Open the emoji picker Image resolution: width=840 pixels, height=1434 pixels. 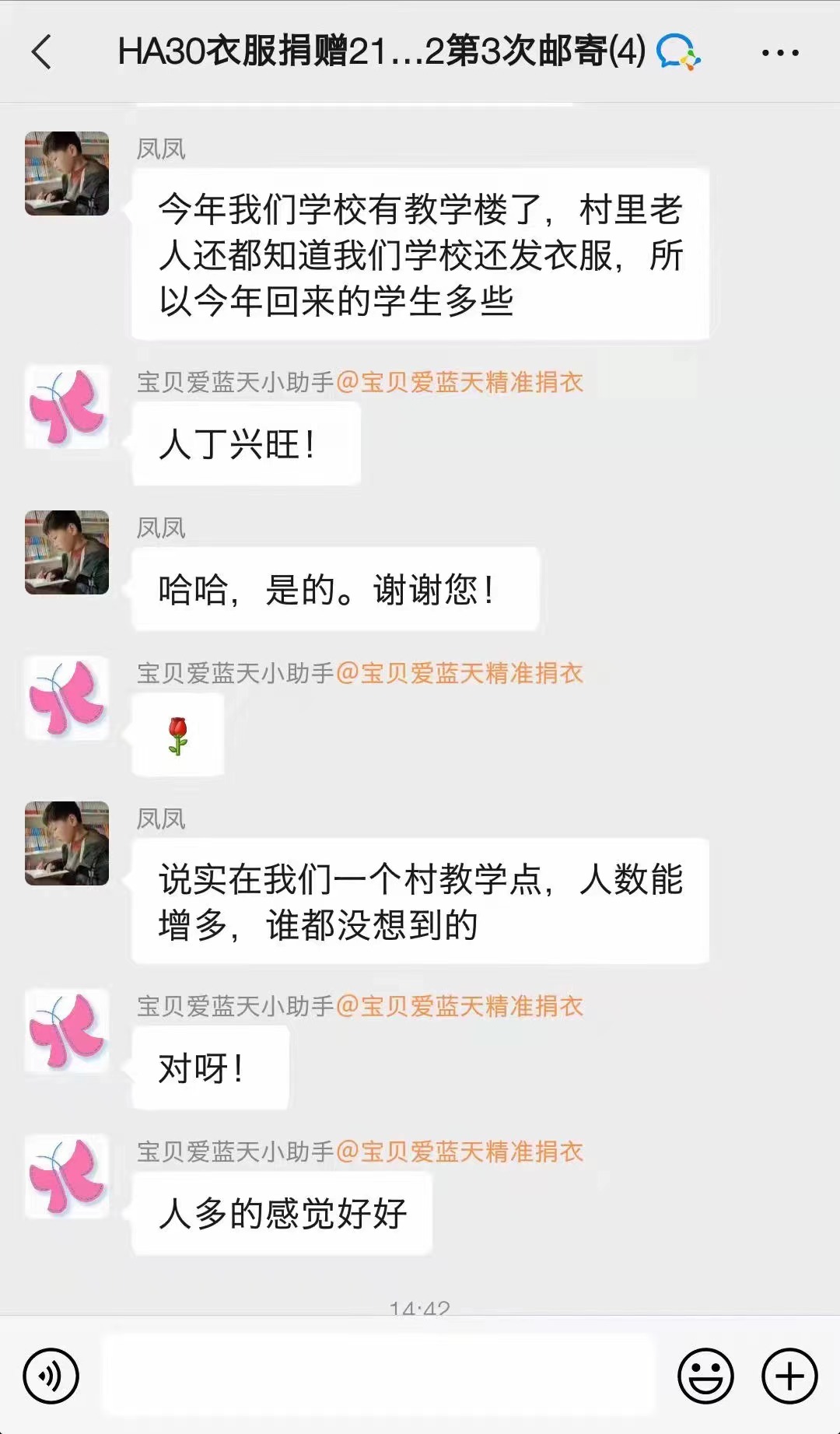click(705, 1376)
